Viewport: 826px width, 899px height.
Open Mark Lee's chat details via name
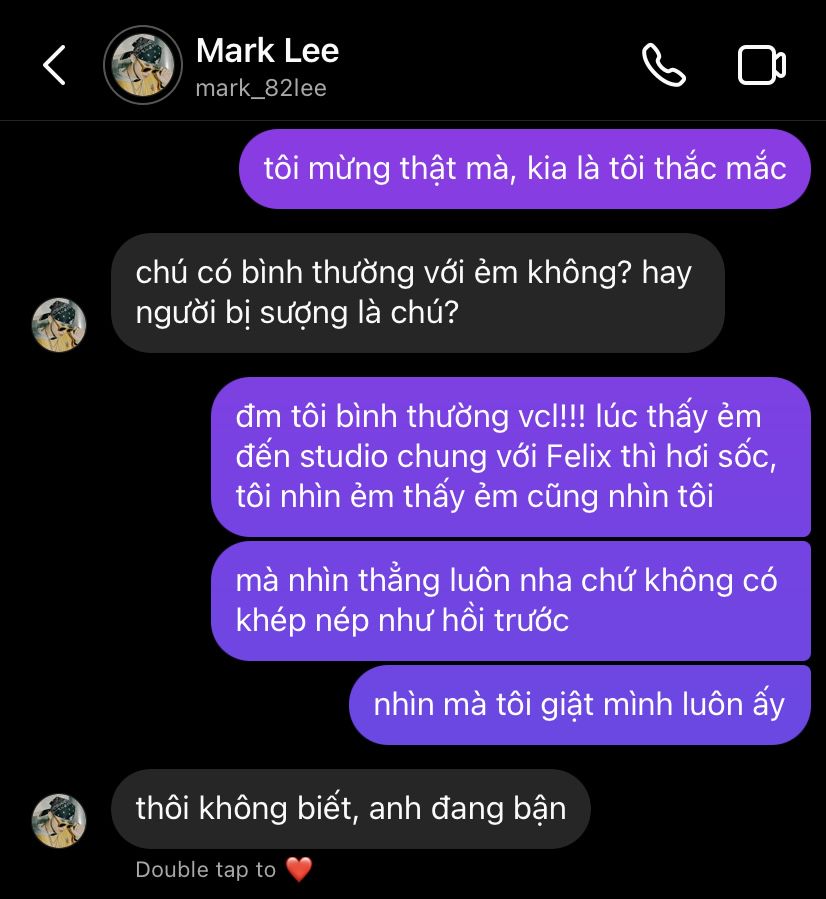tap(267, 52)
